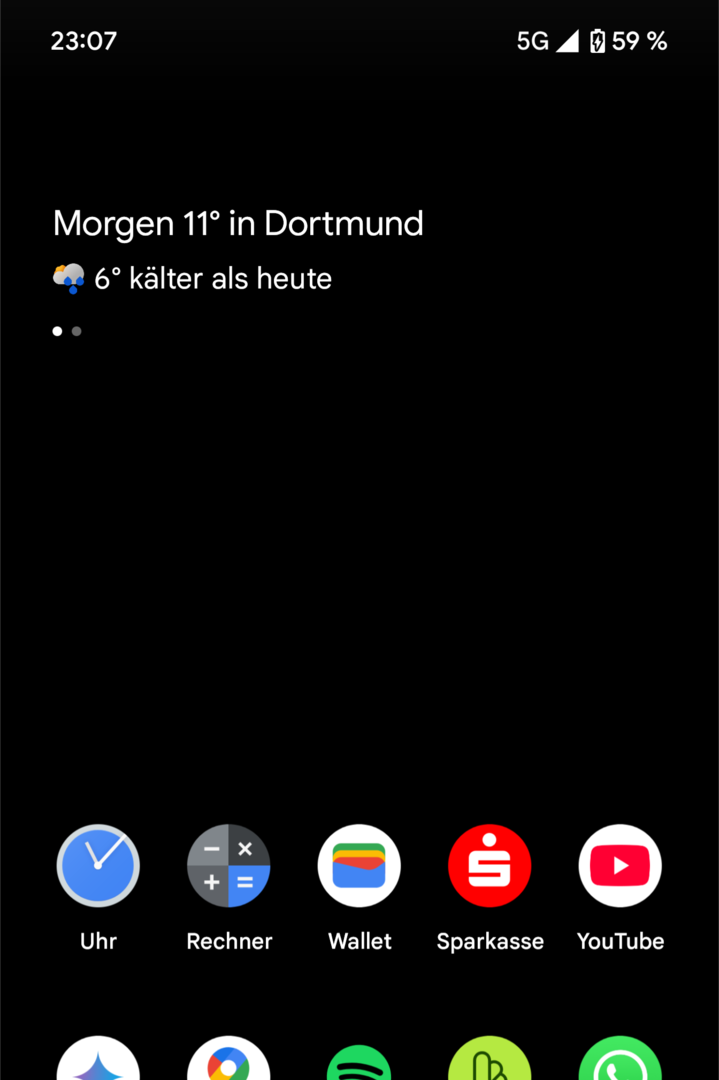The width and height of the screenshot is (719, 1080).
Task: Open YouTube from the home screen
Action: 620,866
